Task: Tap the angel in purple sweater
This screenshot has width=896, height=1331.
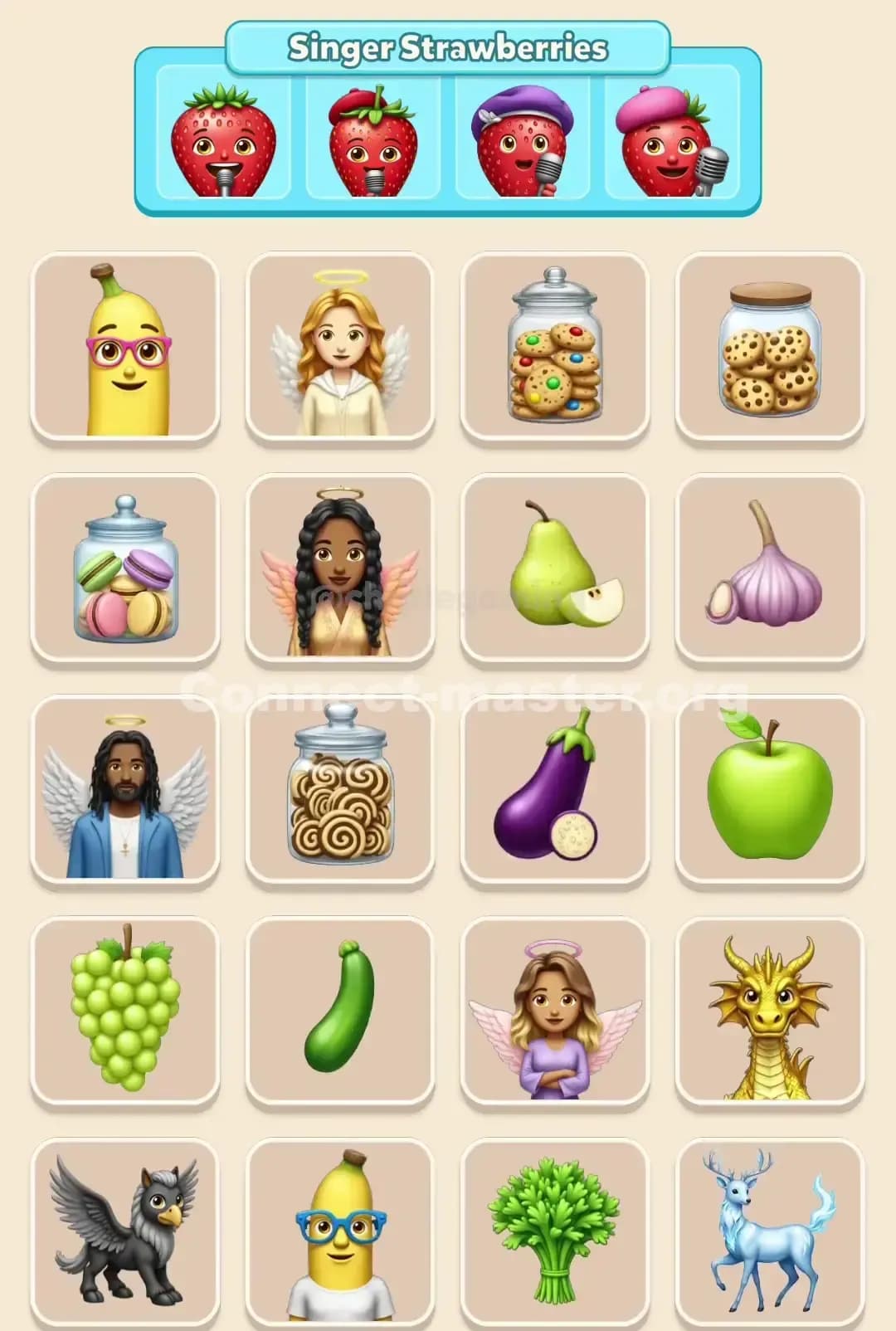Action: tap(555, 1012)
